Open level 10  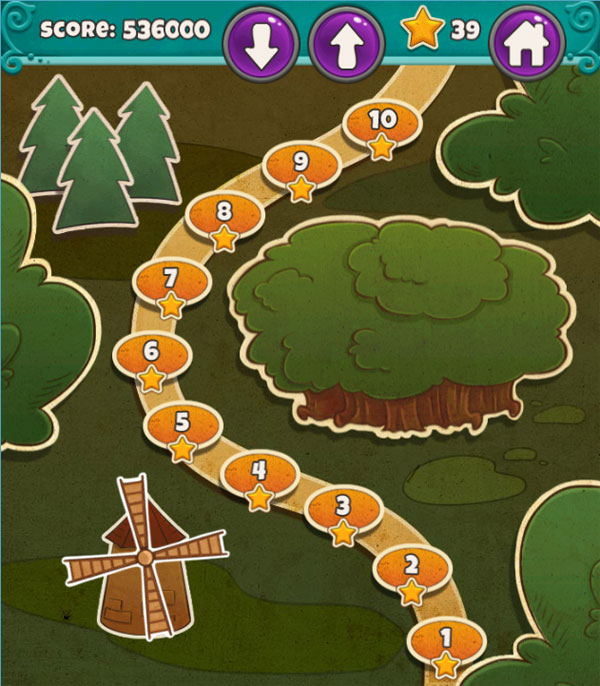(382, 124)
